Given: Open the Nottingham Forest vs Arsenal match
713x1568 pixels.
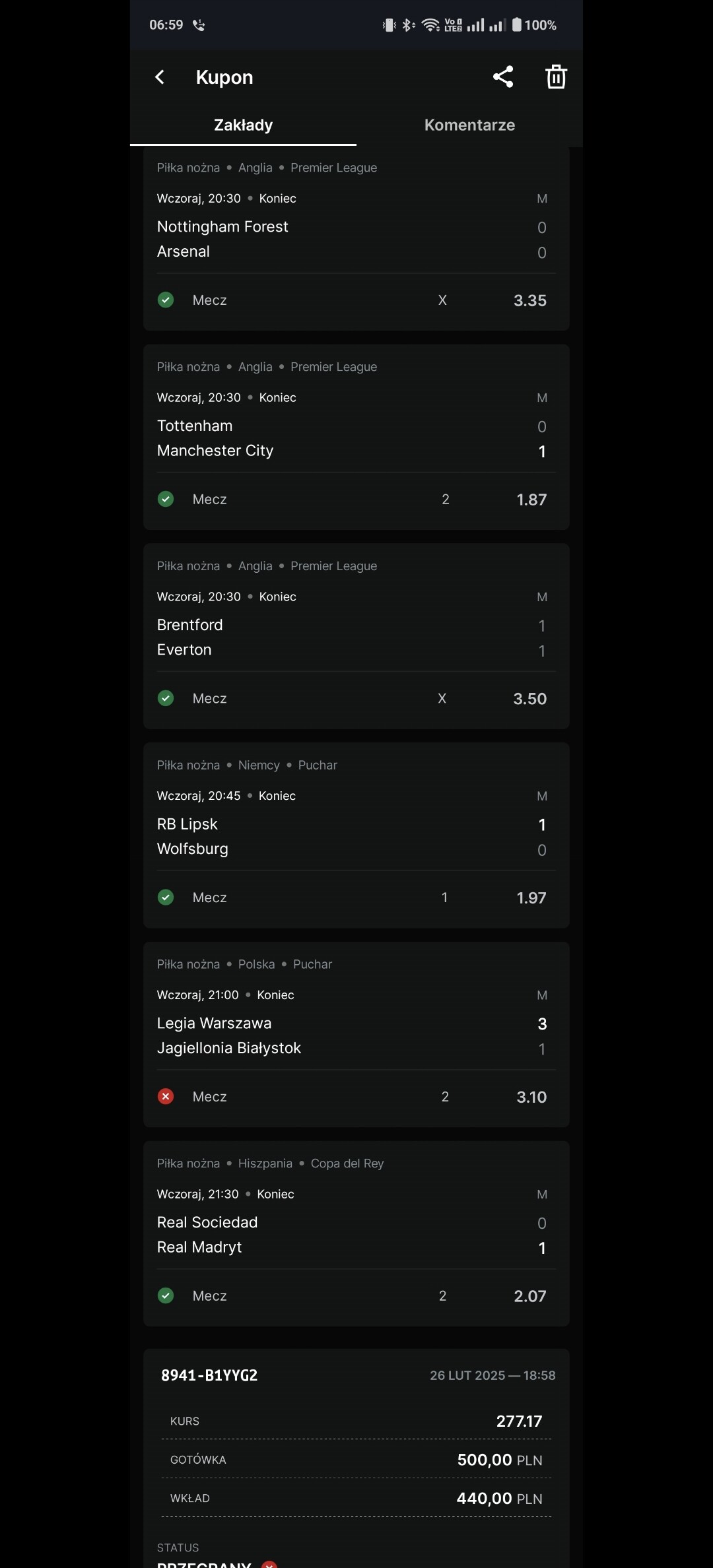Looking at the screenshot, I should 356,239.
